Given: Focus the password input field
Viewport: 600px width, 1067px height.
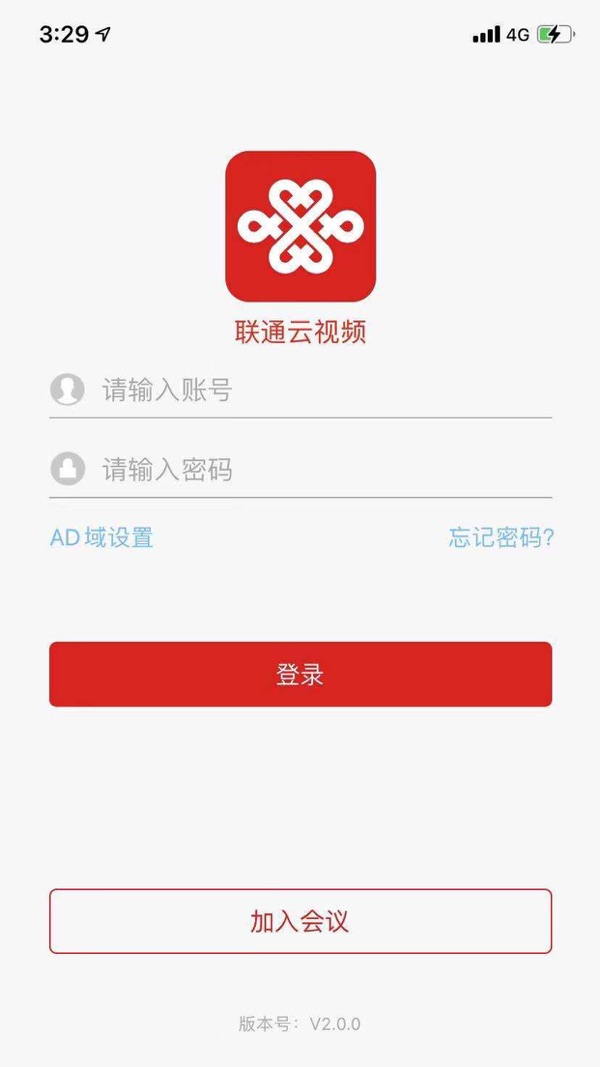Looking at the screenshot, I should pos(320,469).
